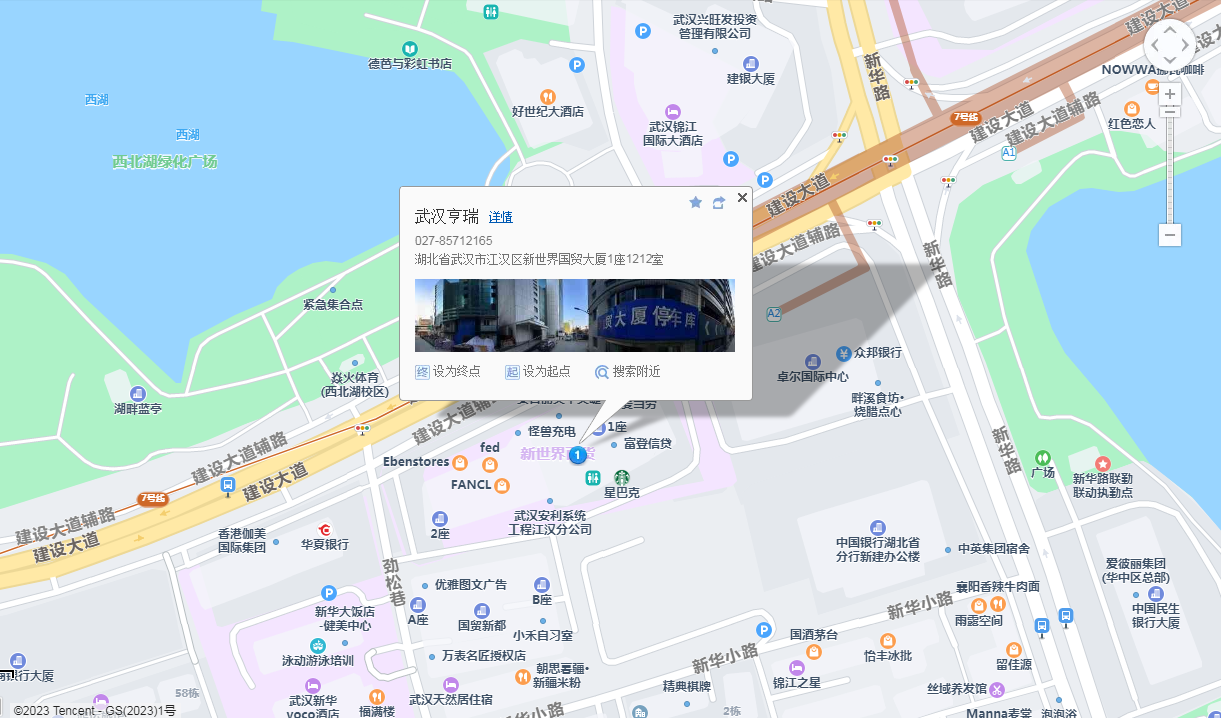Screen dimensions: 1221x718
Task: Favorite 武汉亨瑞 with the star icon
Action: point(696,202)
